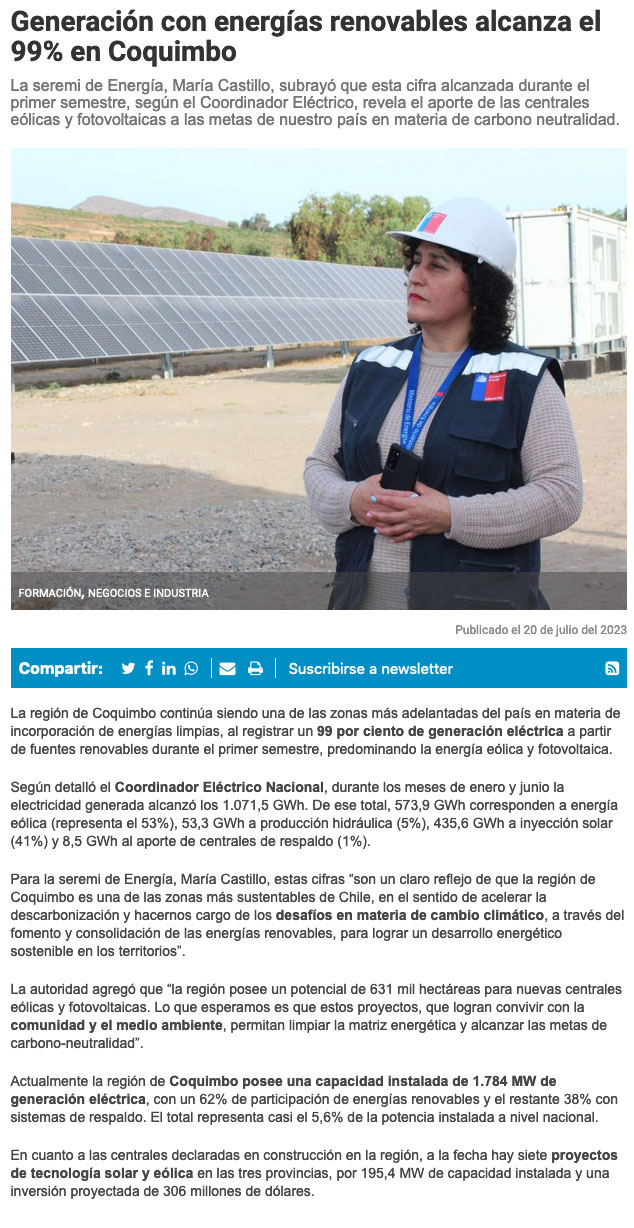Send article by email
Image resolution: width=634 pixels, height=1228 pixels.
coord(227,669)
